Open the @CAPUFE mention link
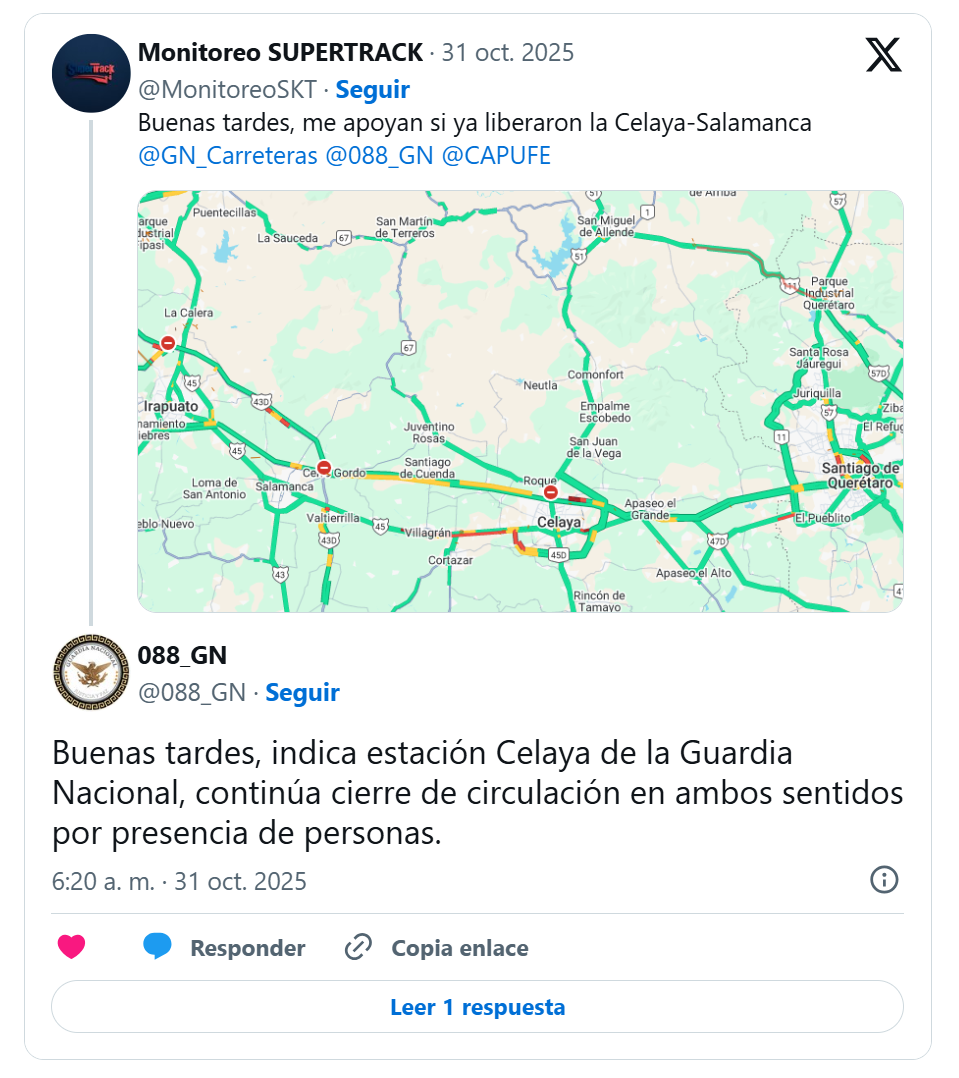Screen dimensions: 959x1078 coord(495,156)
